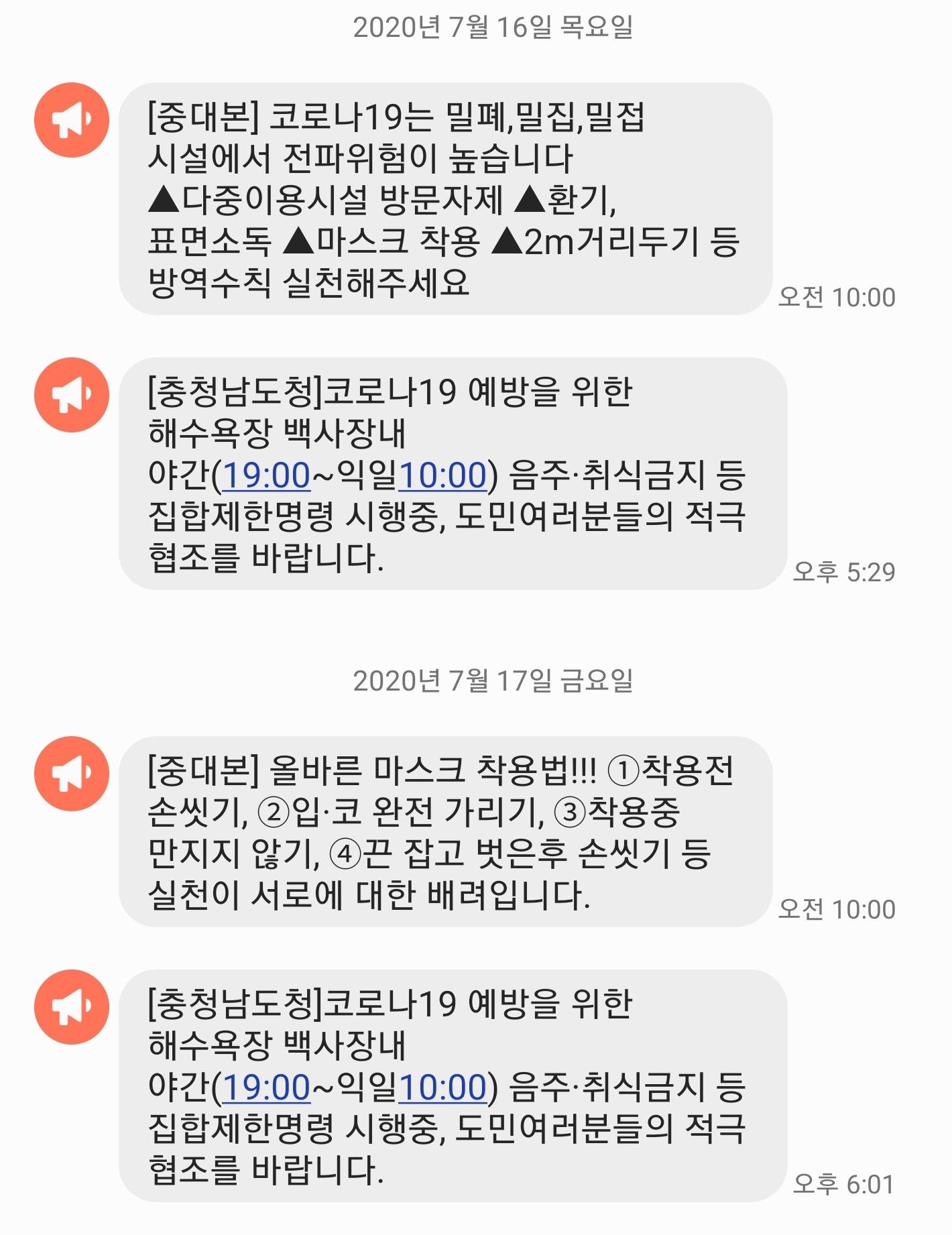Tap the sender icon beside the 밀폐,밀집,밀접 message
This screenshot has width=952, height=1235.
[x=72, y=120]
